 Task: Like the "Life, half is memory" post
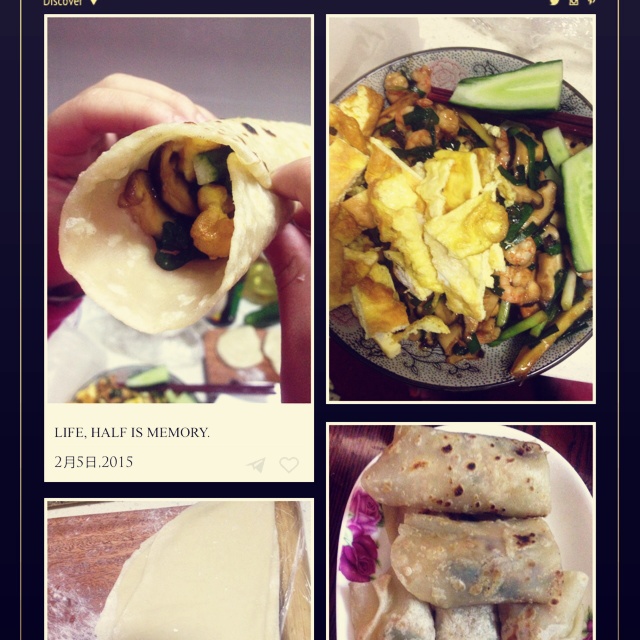click(289, 465)
